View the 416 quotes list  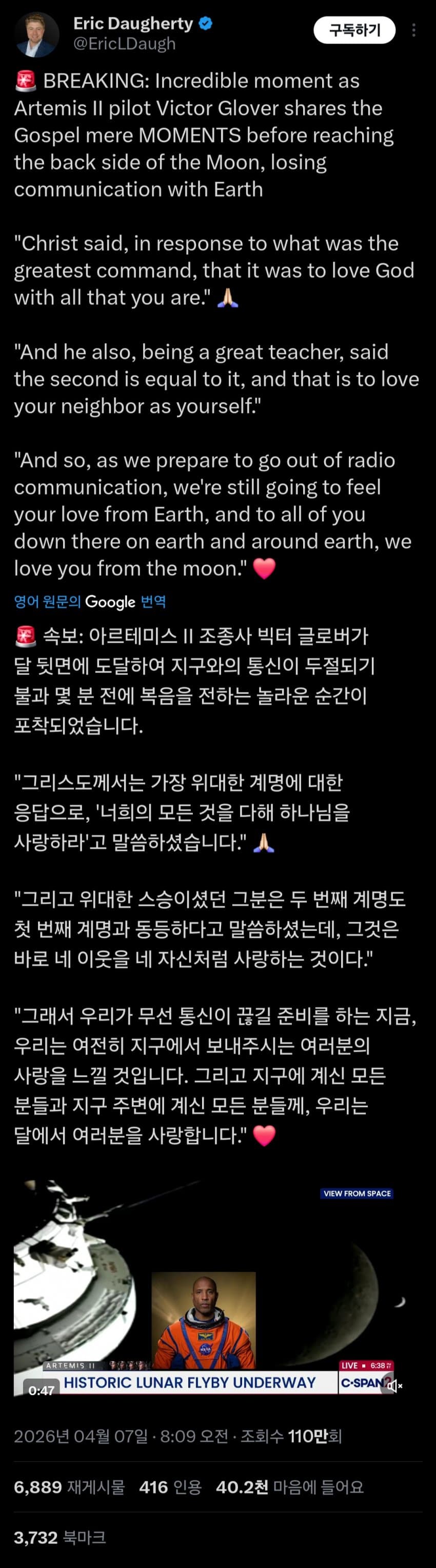click(170, 1487)
